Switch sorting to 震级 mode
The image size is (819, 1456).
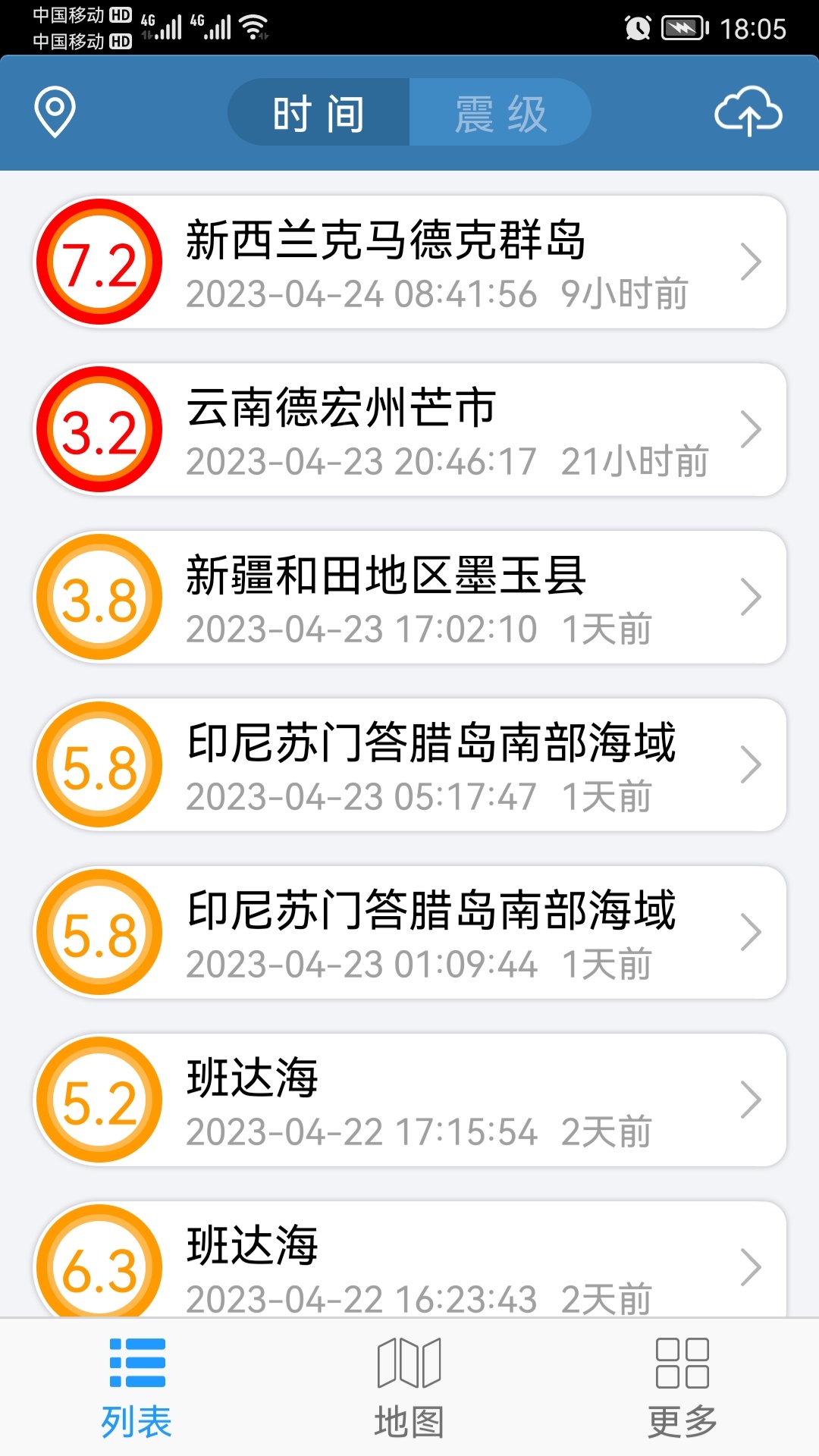point(500,111)
